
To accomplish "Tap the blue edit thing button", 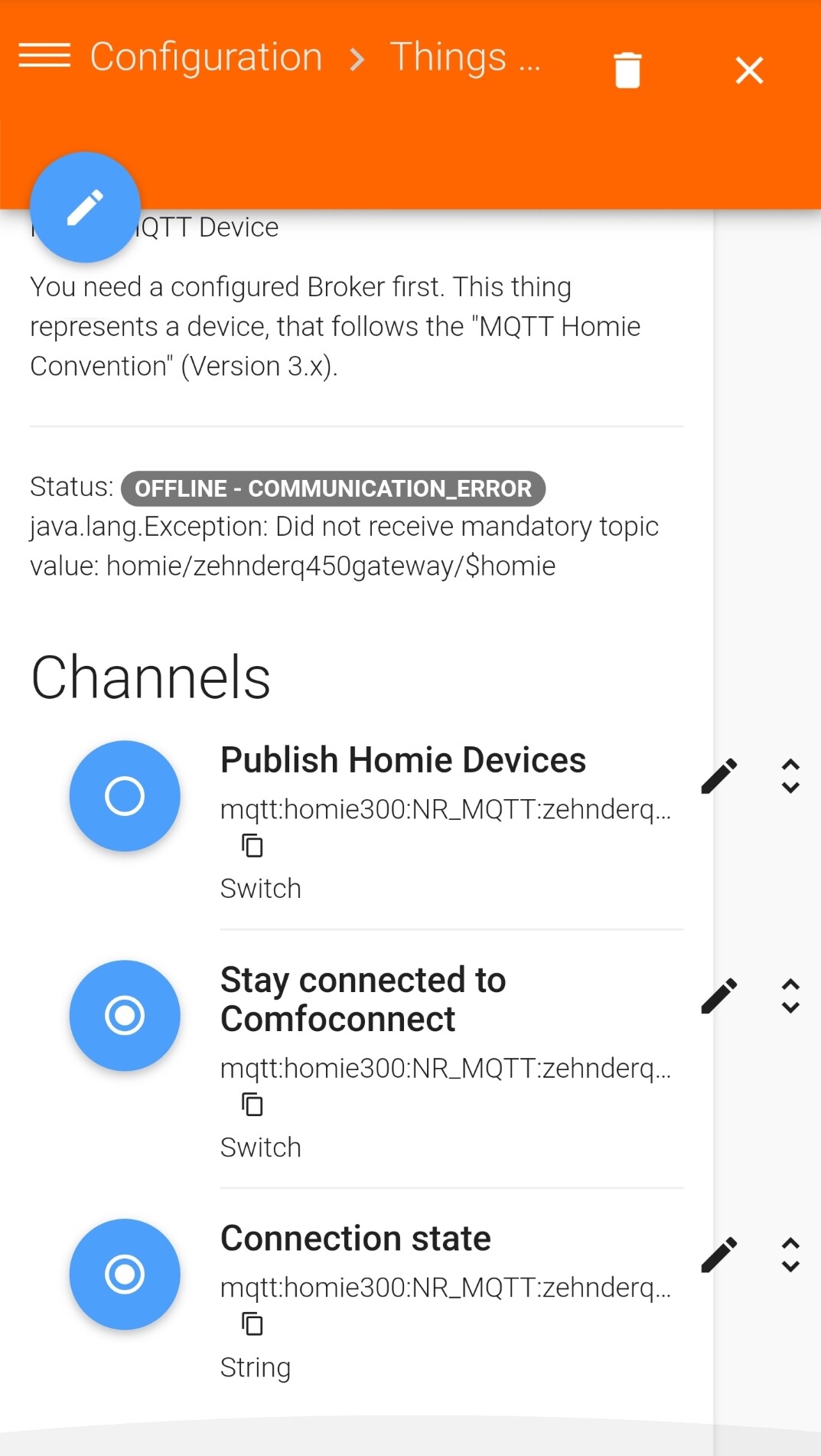I will tap(85, 207).
